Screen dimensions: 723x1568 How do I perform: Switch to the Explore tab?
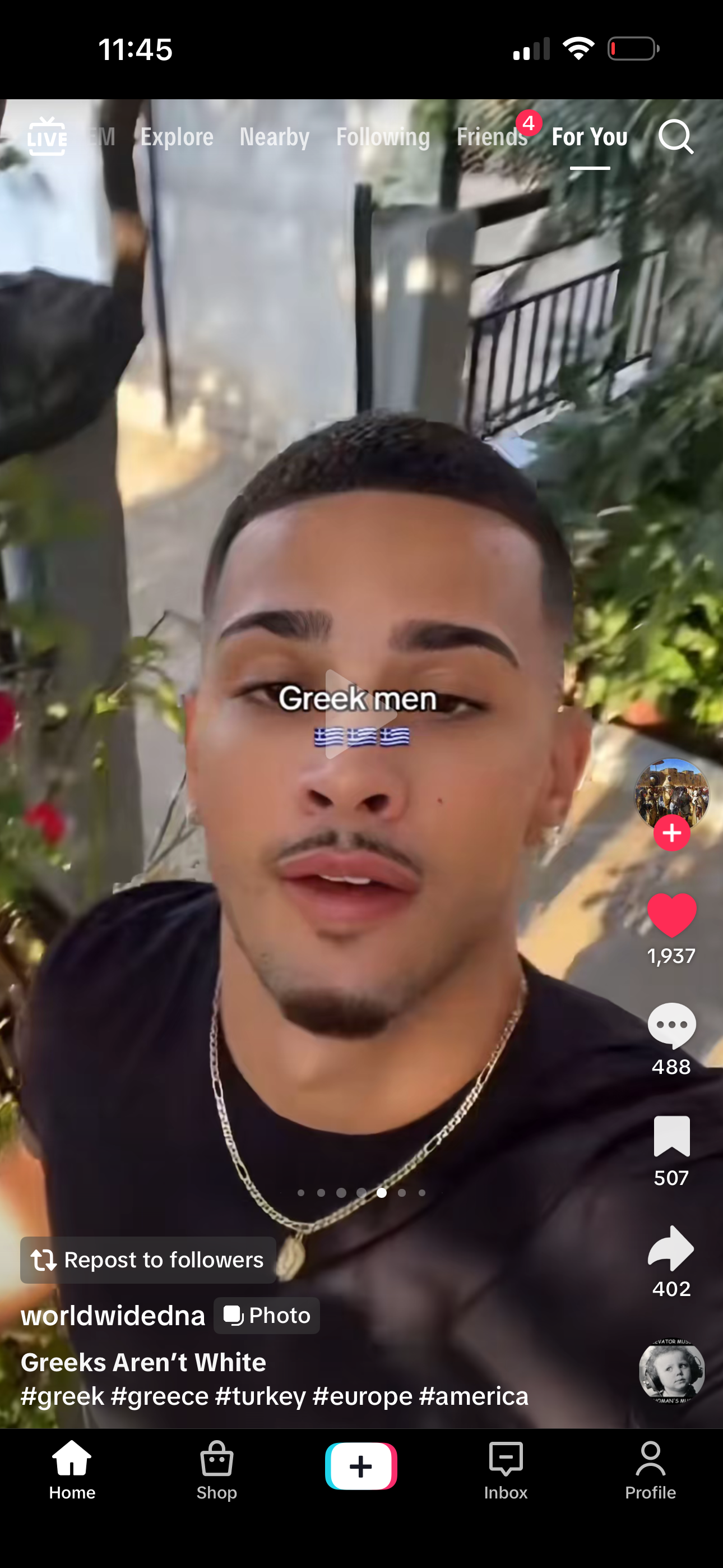coord(177,137)
